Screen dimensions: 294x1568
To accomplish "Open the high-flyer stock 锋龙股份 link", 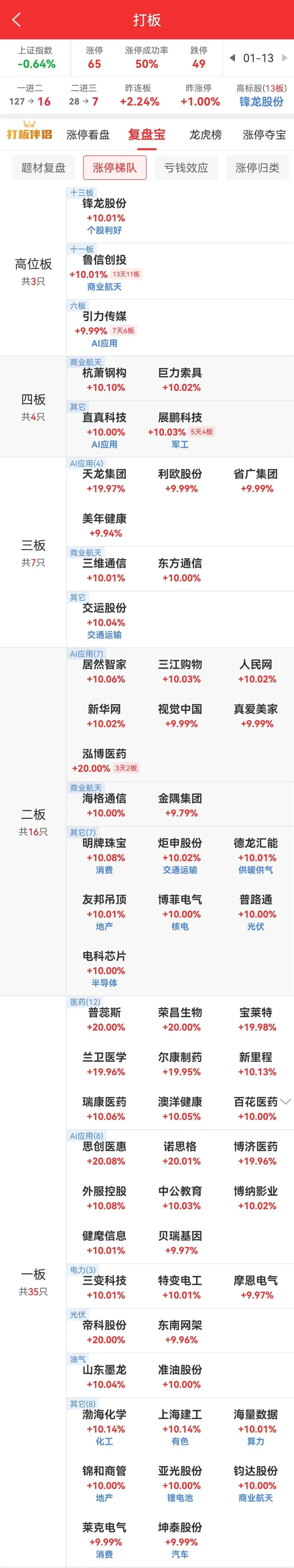I will (261, 102).
